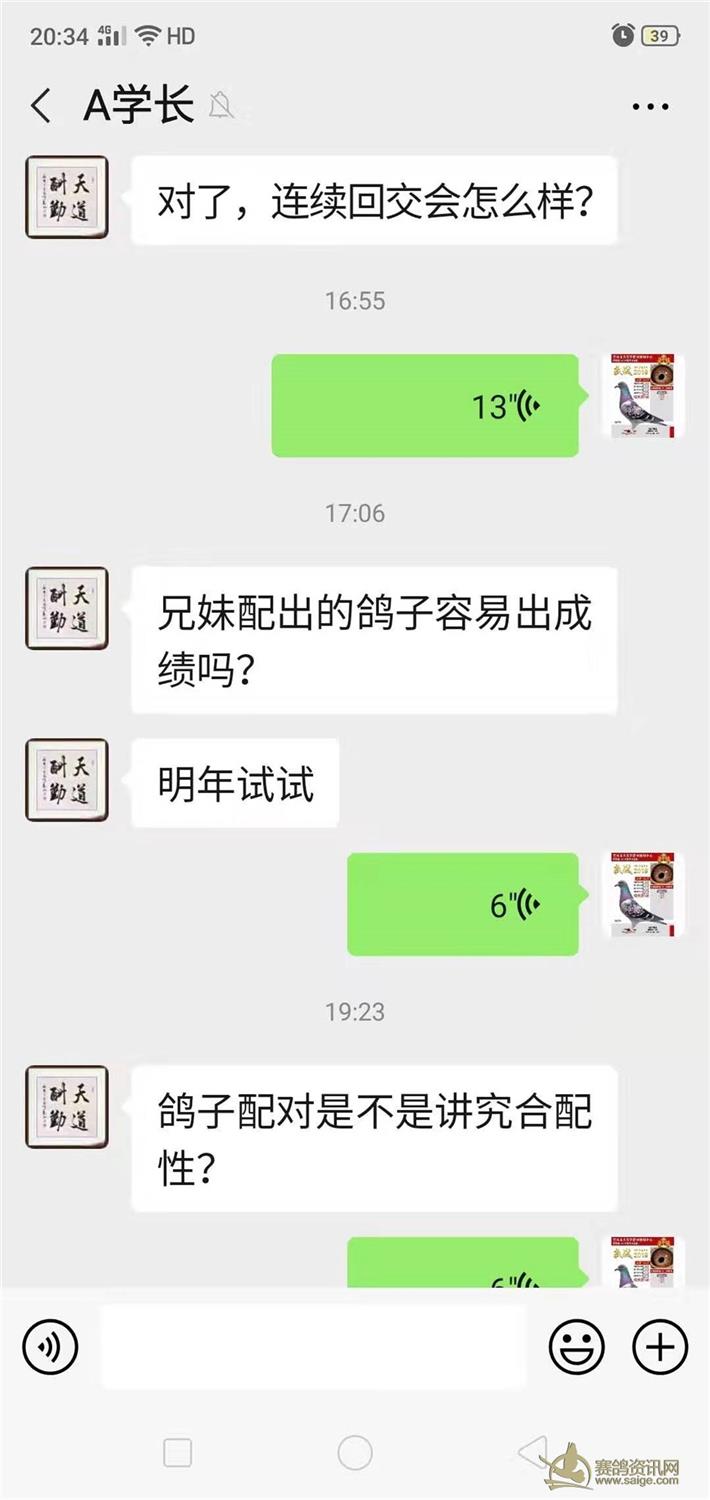The image size is (710, 1500).
Task: Go back from A学长 chat
Action: (x=41, y=106)
